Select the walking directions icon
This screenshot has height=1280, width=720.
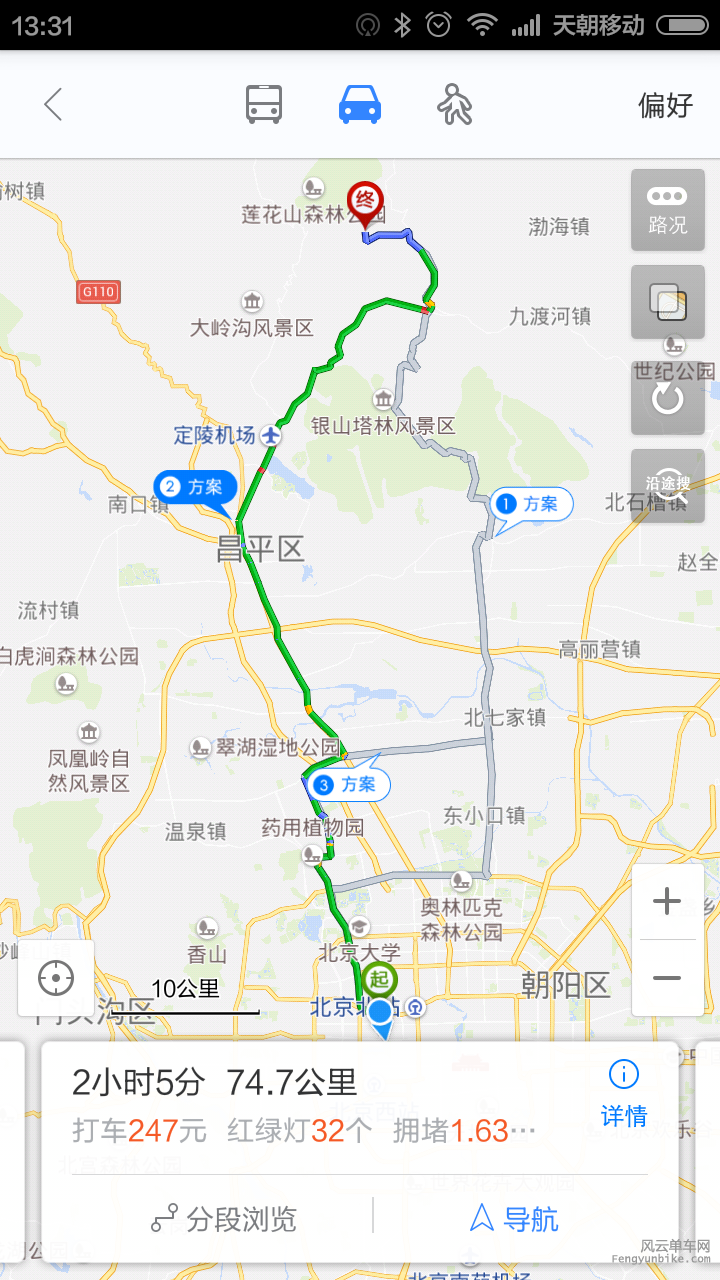pyautogui.click(x=455, y=103)
